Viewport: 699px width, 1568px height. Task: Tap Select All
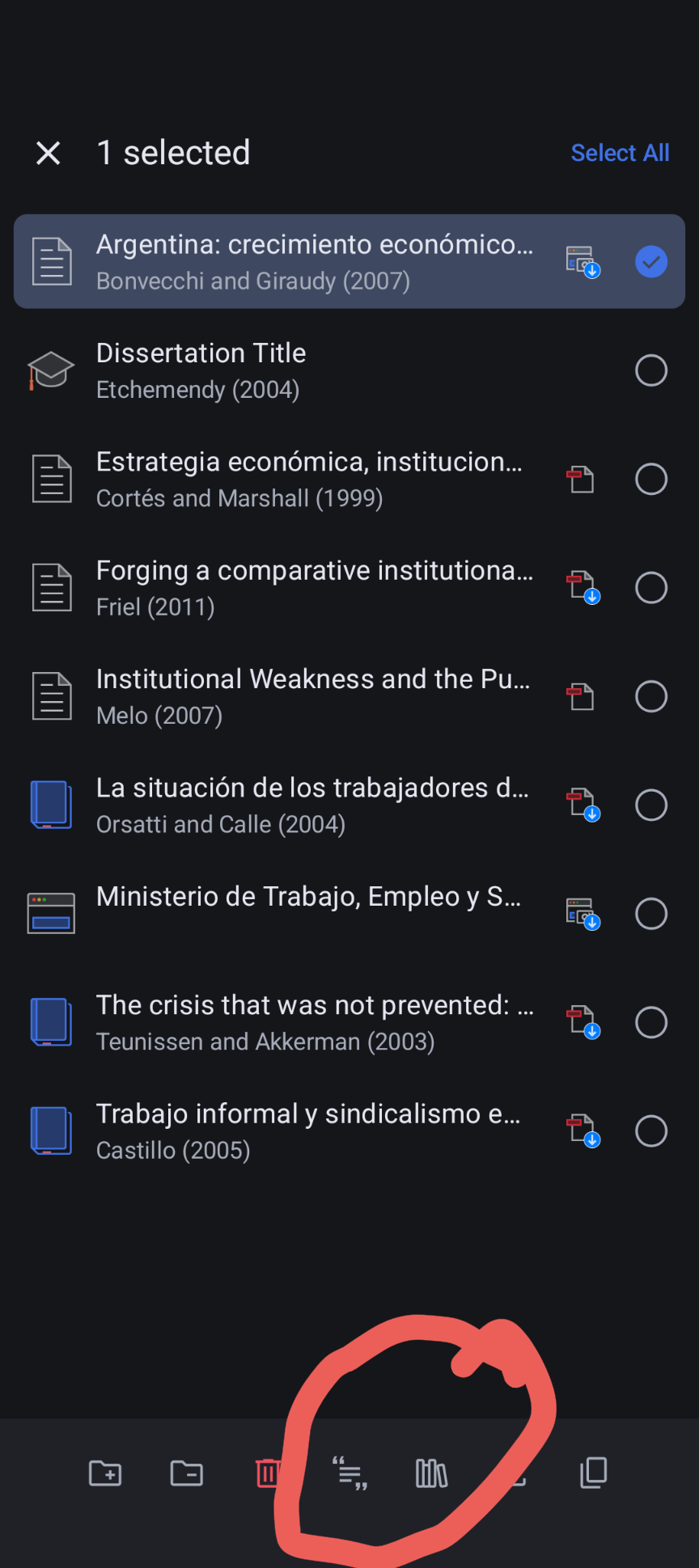click(620, 153)
